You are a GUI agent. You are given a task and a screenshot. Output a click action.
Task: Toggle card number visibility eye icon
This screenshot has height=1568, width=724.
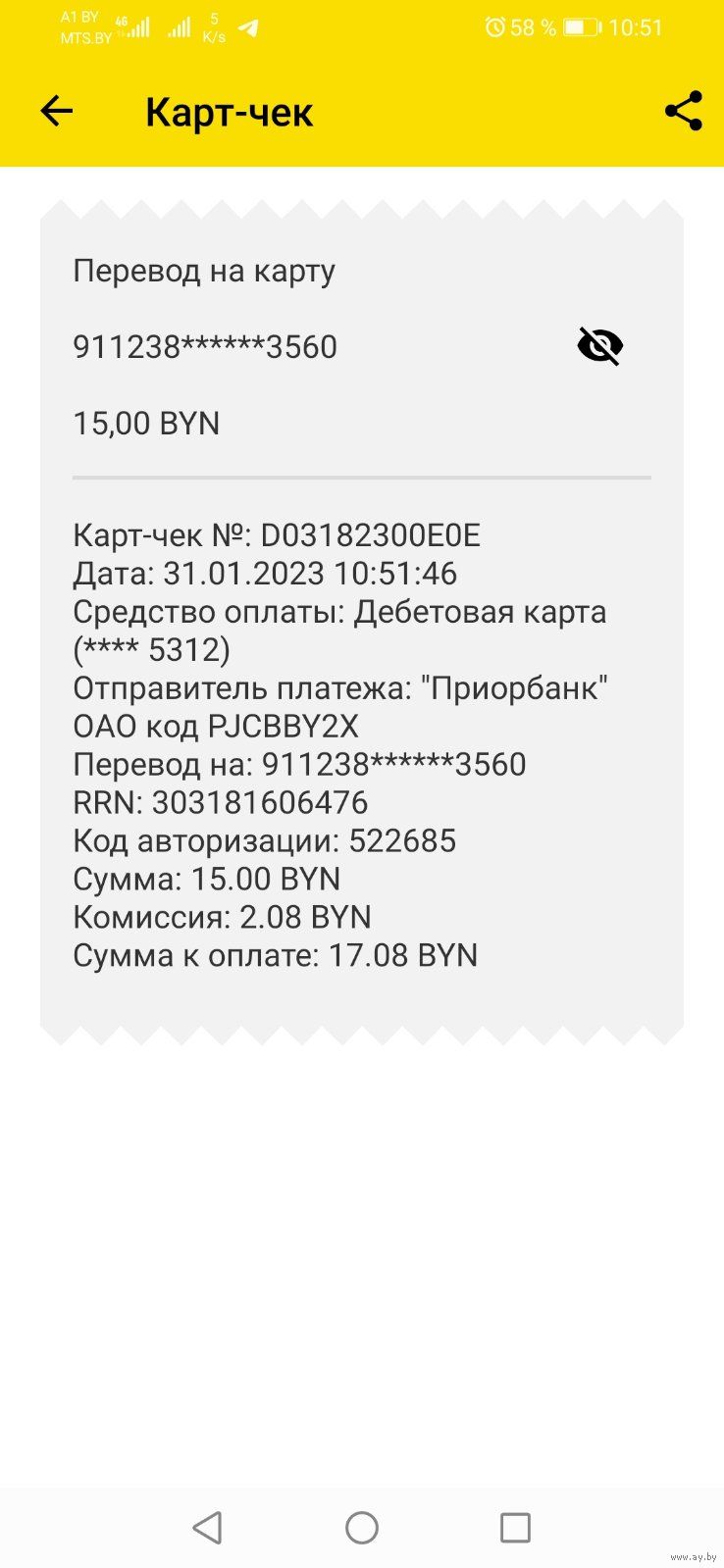click(x=600, y=346)
